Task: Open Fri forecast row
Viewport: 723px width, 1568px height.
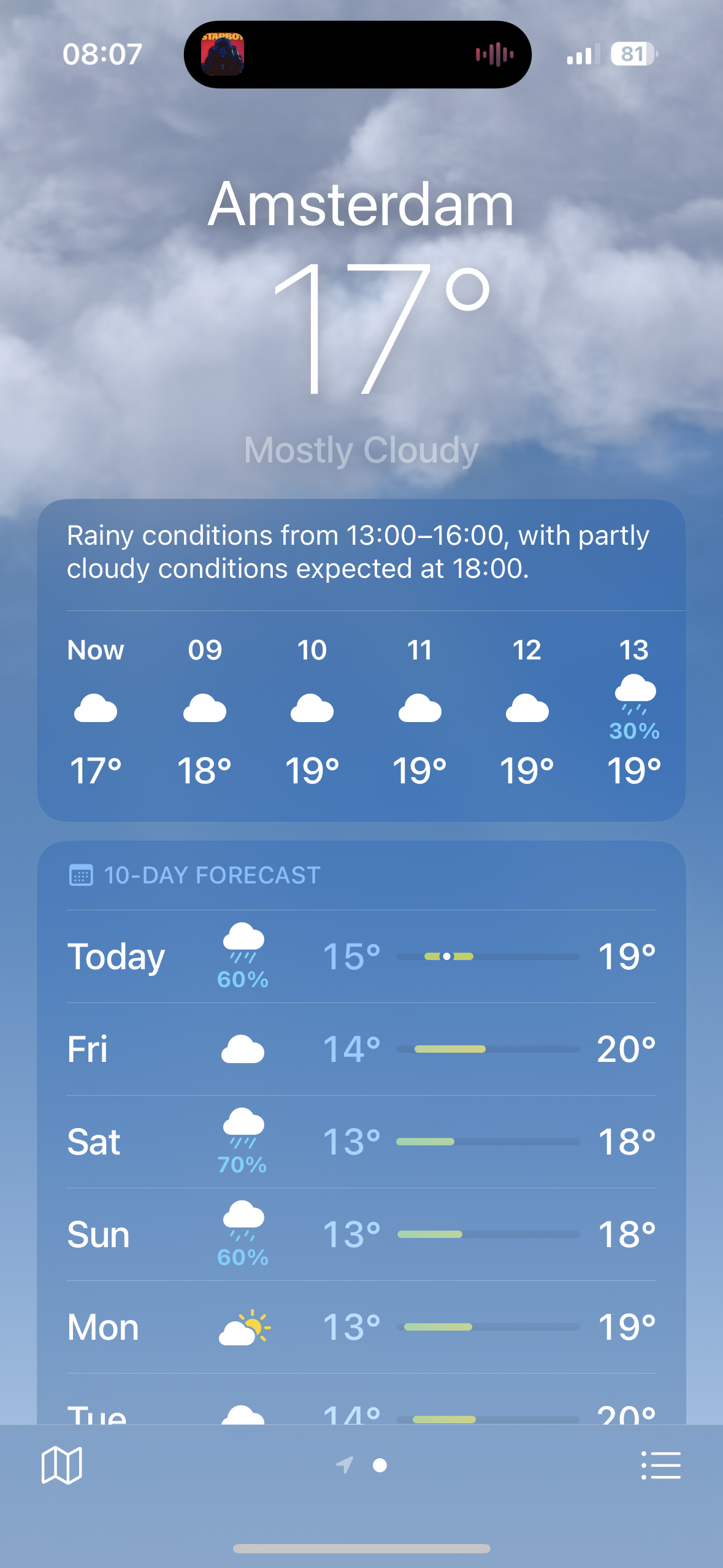Action: point(361,1049)
